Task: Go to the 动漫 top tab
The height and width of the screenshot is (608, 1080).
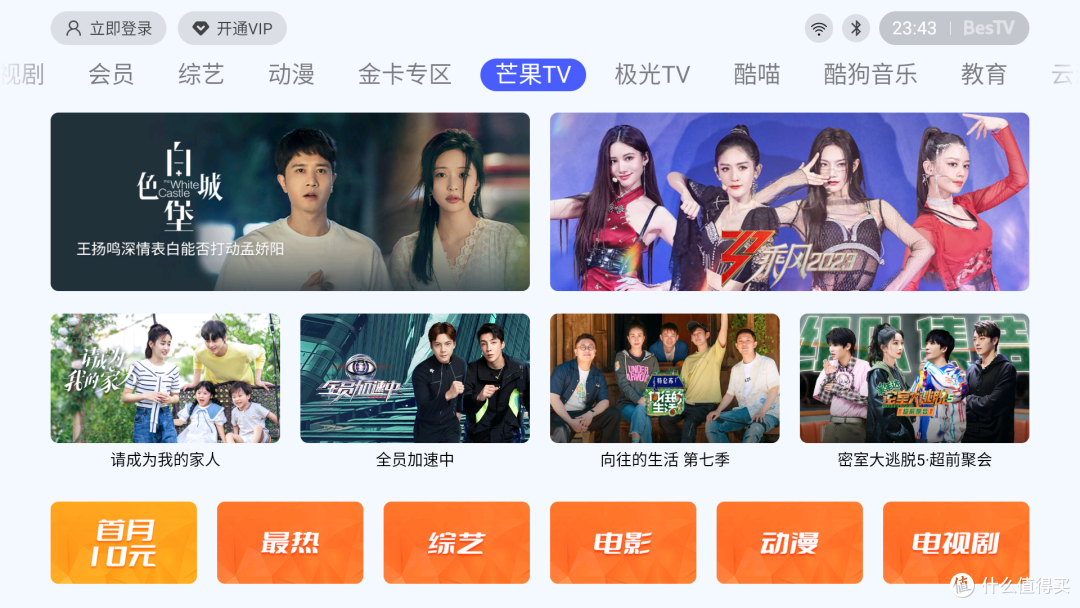Action: [291, 74]
